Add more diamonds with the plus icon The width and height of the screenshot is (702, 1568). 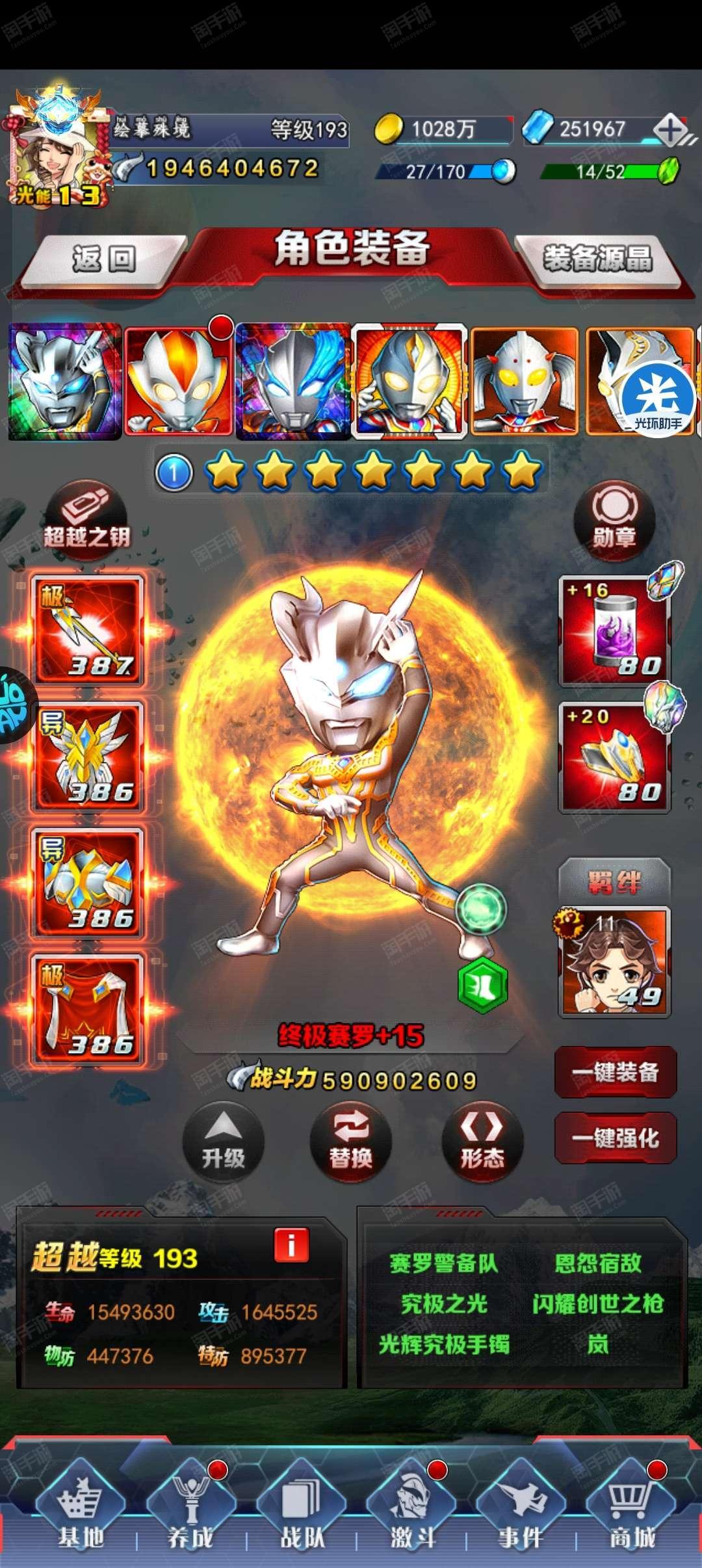tap(670, 129)
